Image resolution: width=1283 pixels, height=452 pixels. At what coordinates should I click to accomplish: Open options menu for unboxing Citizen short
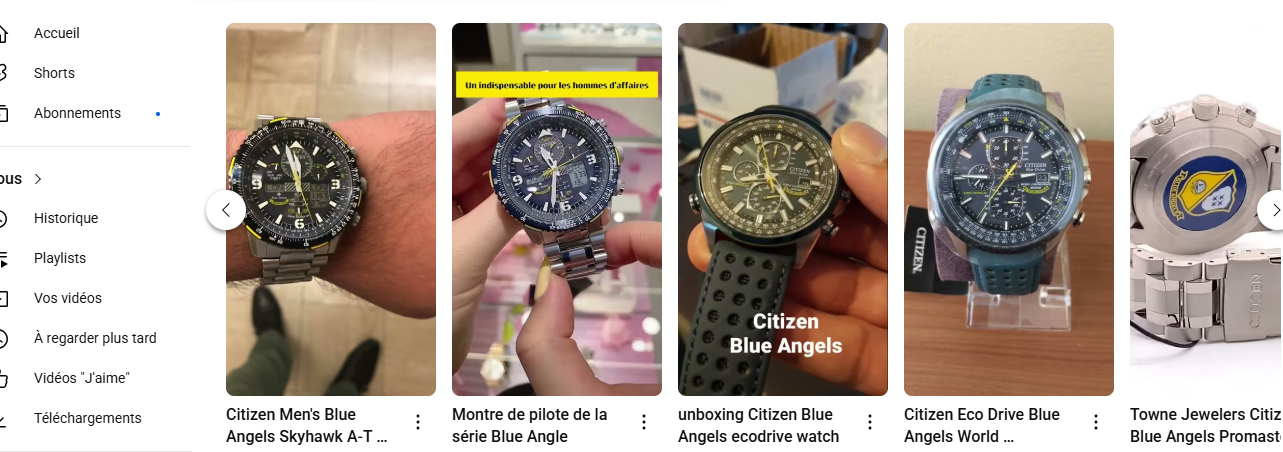pyautogui.click(x=870, y=422)
